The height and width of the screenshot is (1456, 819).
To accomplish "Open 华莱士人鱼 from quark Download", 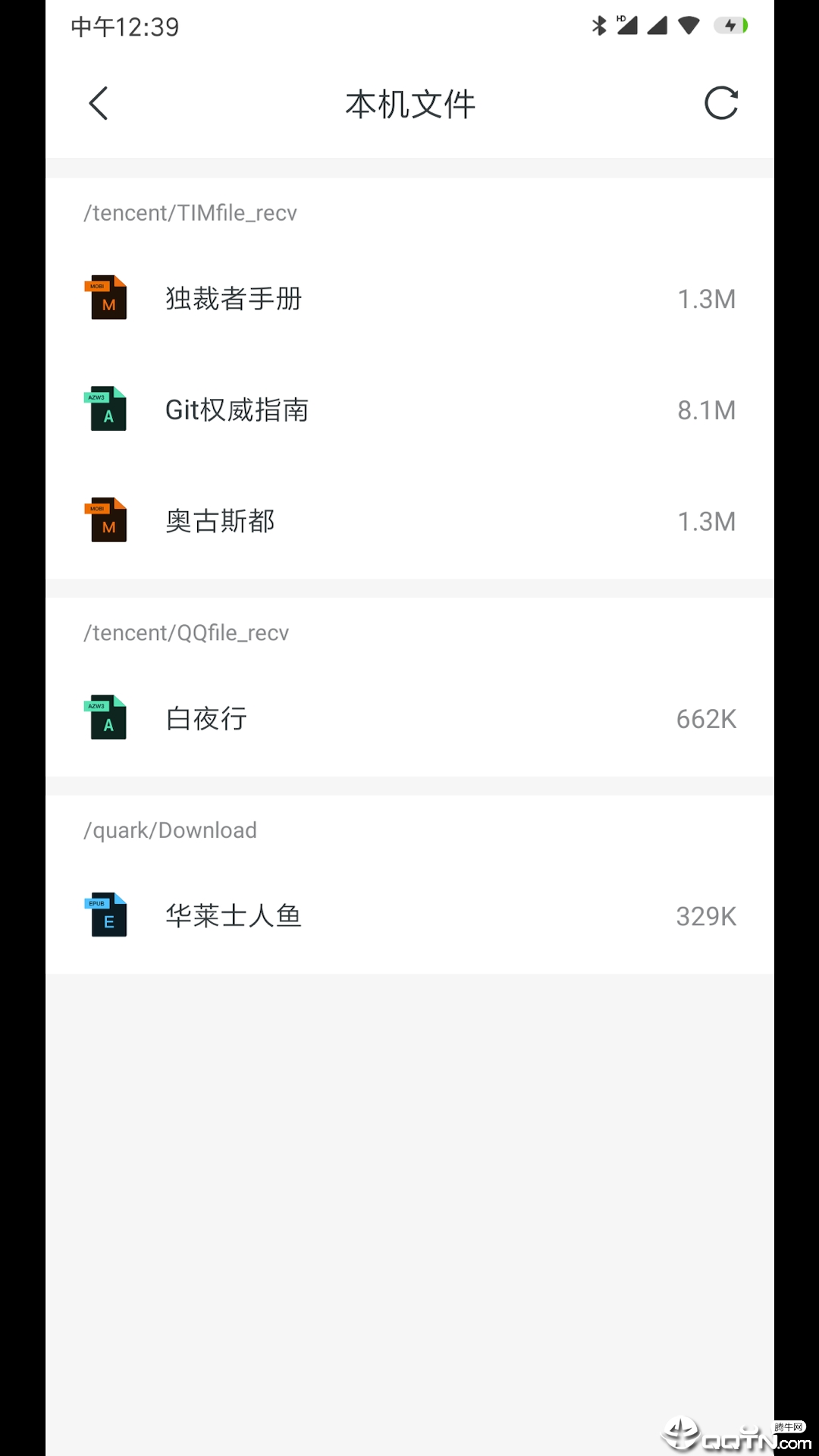I will (234, 915).
